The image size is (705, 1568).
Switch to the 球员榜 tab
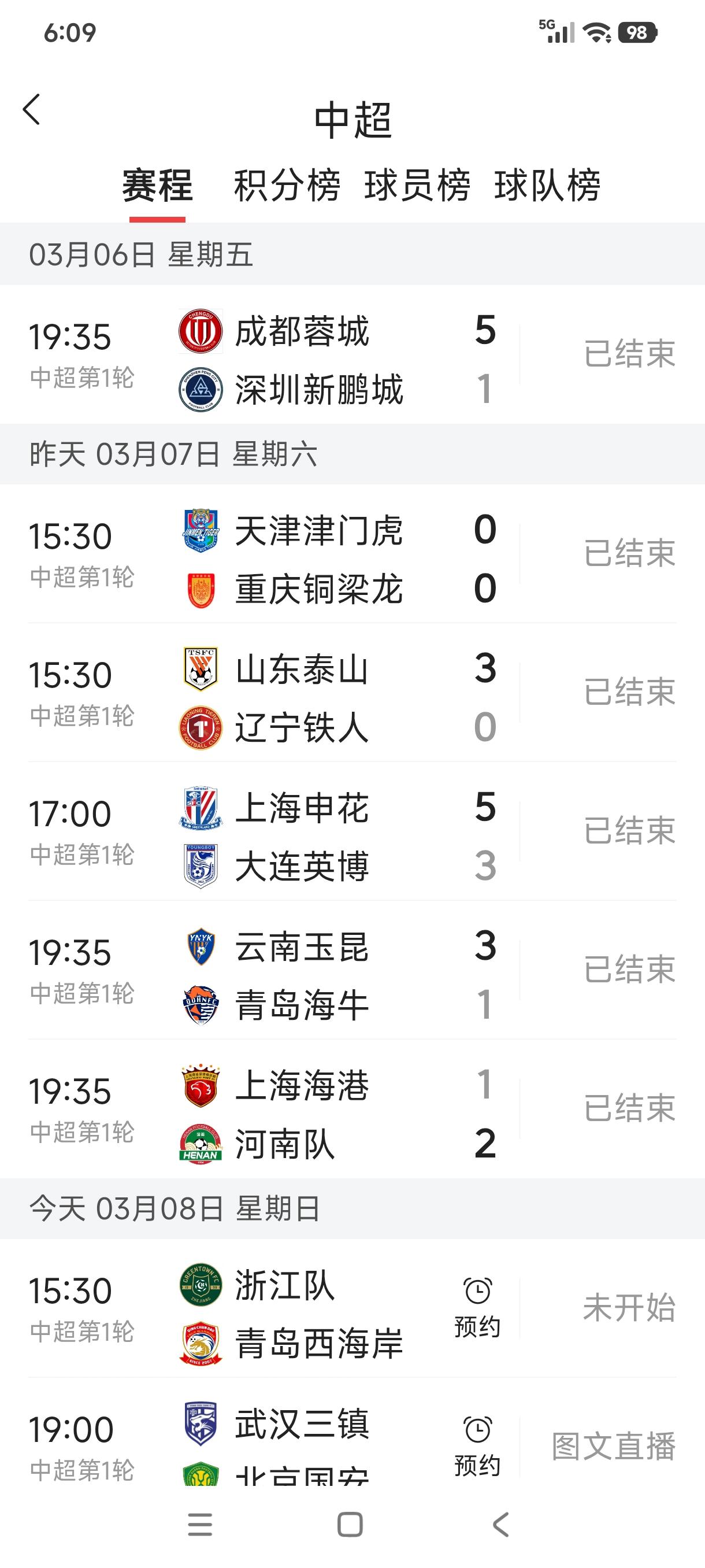coord(417,186)
